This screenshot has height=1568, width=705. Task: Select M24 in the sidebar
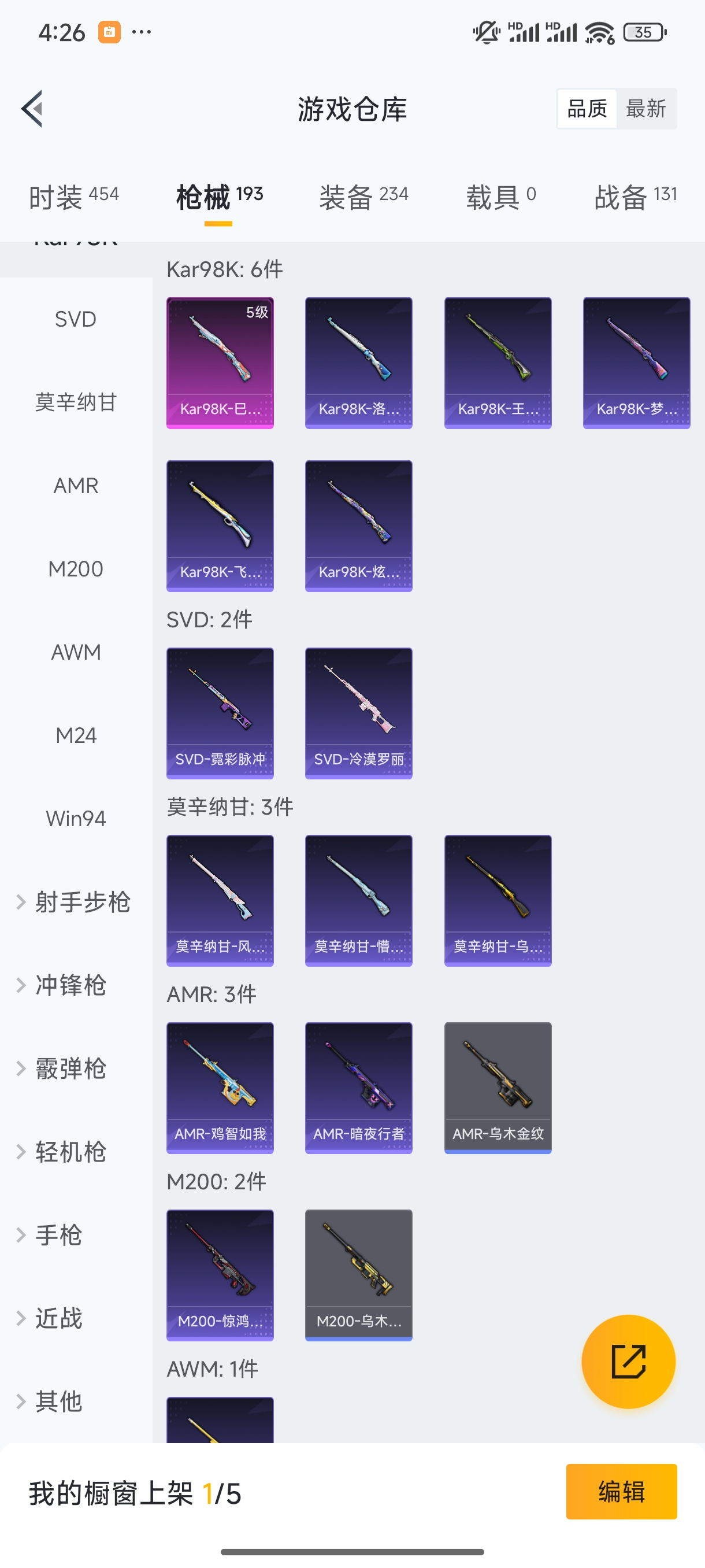[x=75, y=735]
